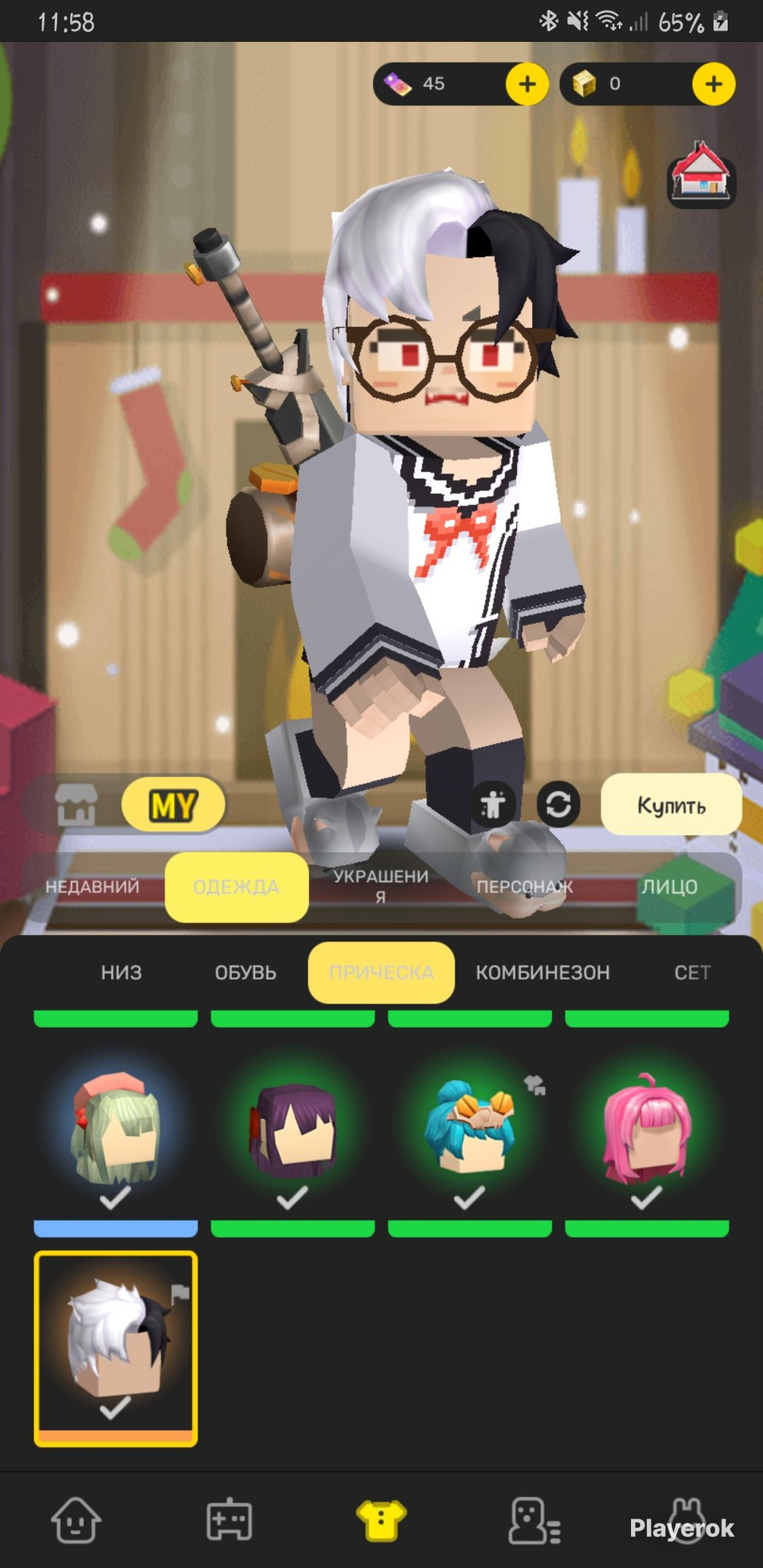The width and height of the screenshot is (763, 1568).
Task: Open the house icon shortcut
Action: pyautogui.click(x=701, y=175)
